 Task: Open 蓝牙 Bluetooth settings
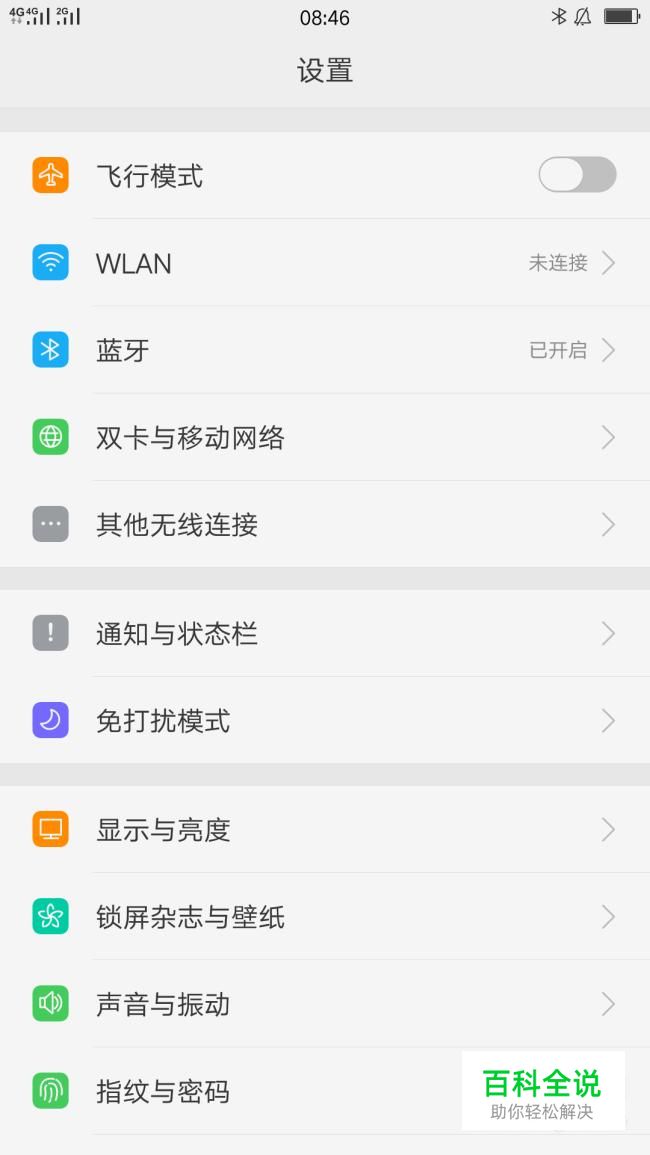pos(325,350)
